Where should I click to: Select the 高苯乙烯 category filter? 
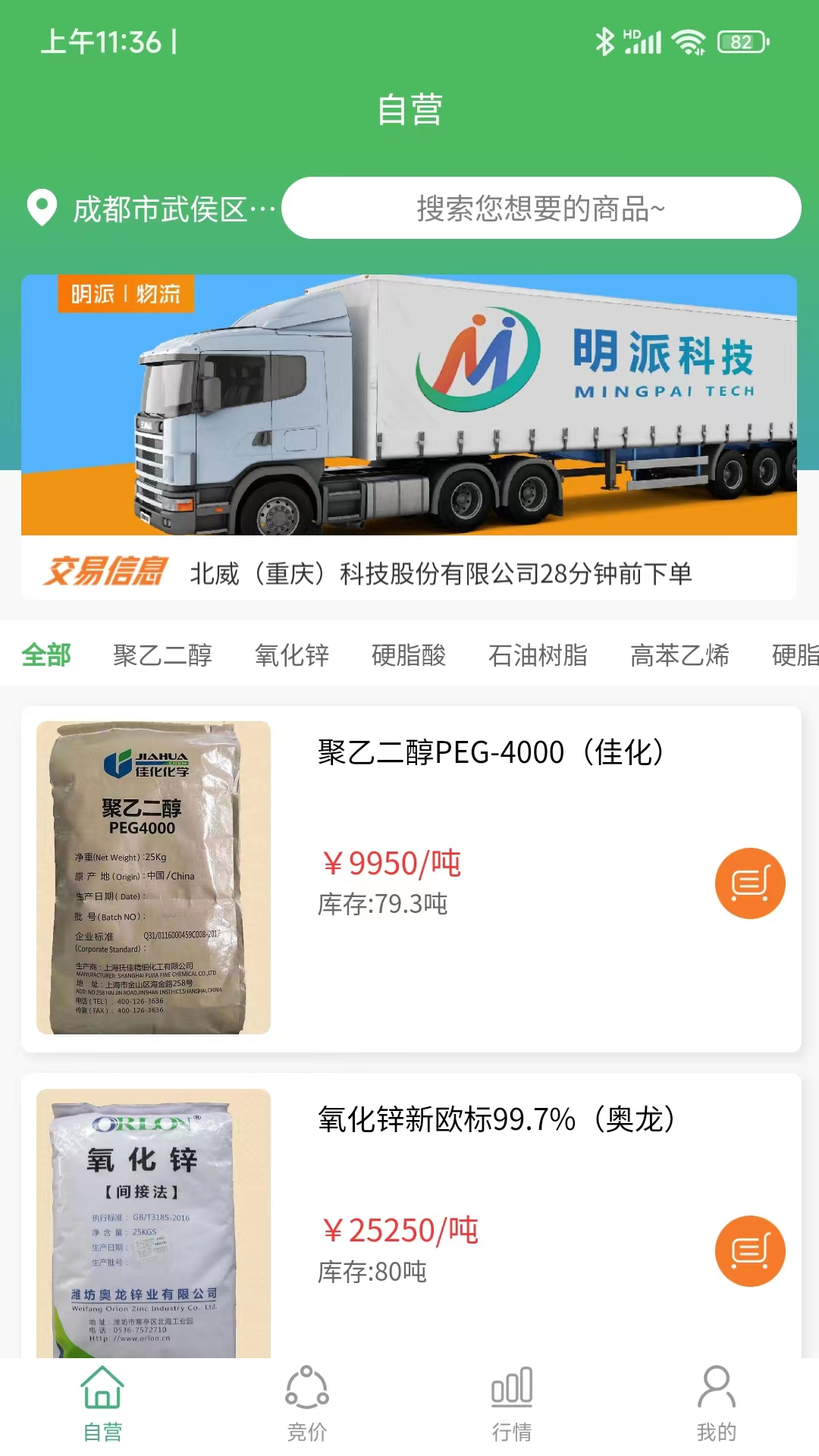click(680, 654)
